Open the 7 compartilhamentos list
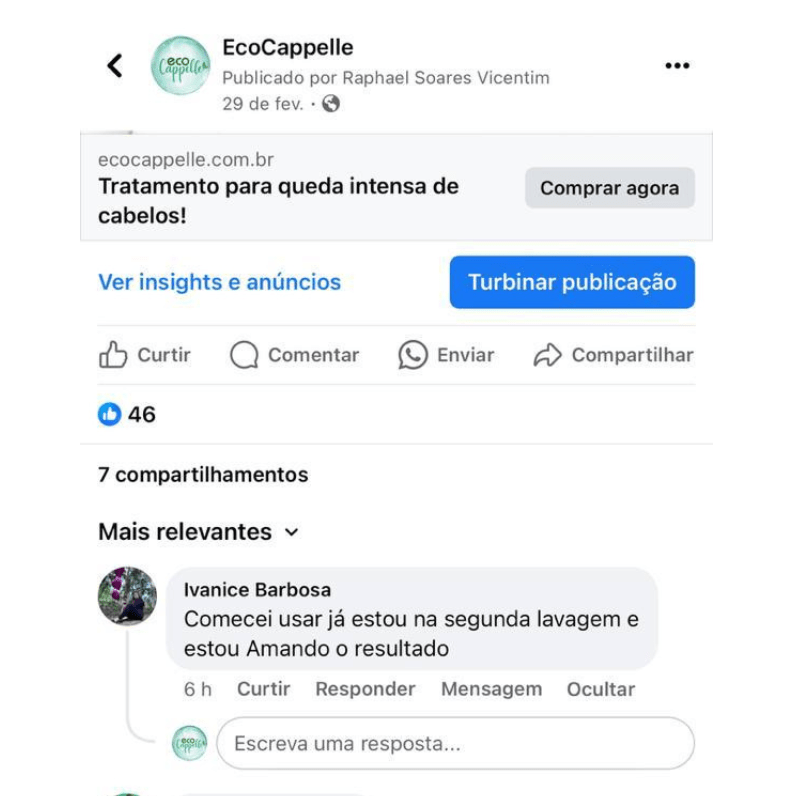800x800 pixels. tap(203, 474)
